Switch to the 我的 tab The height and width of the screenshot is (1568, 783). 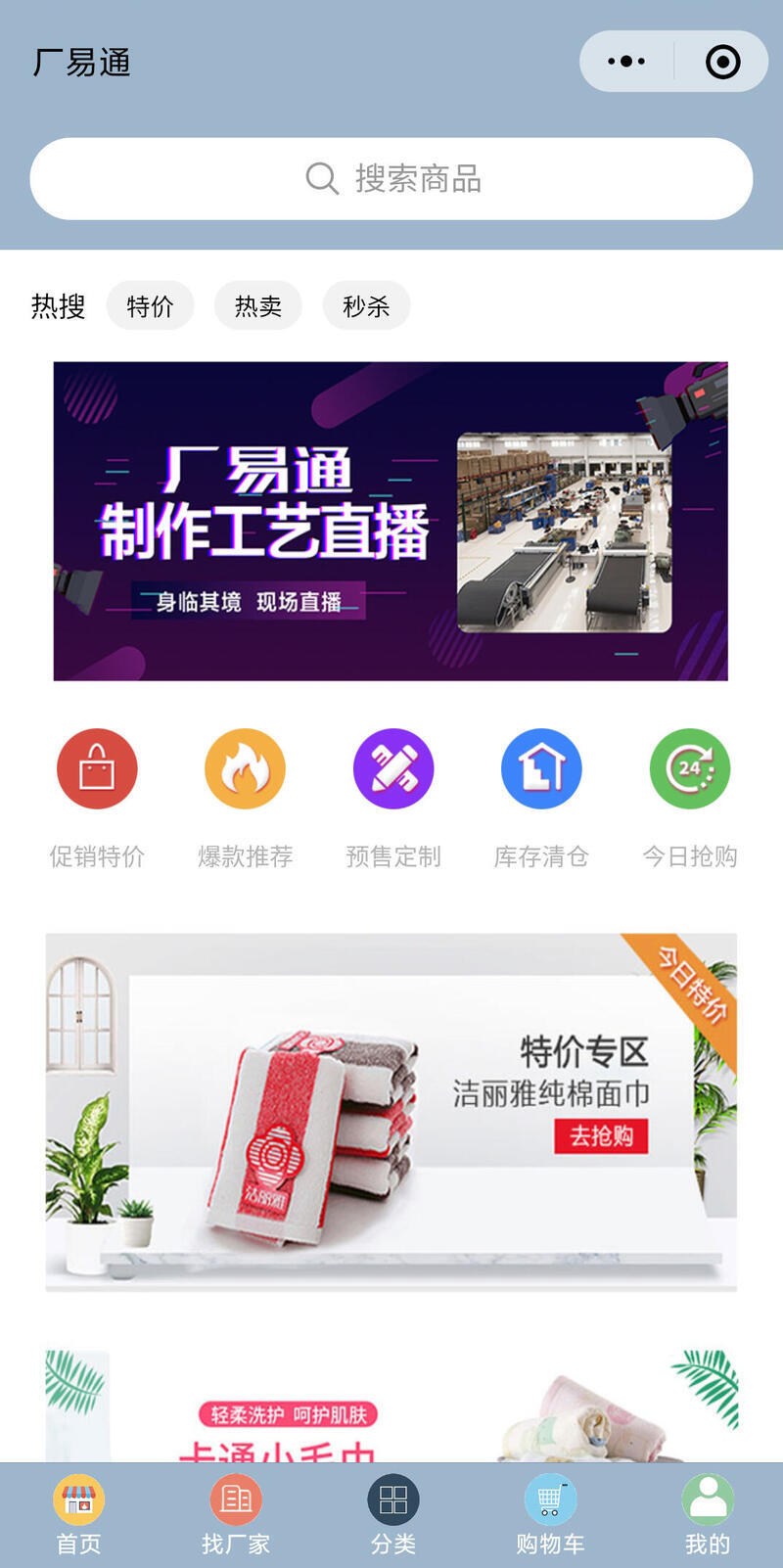click(708, 1514)
